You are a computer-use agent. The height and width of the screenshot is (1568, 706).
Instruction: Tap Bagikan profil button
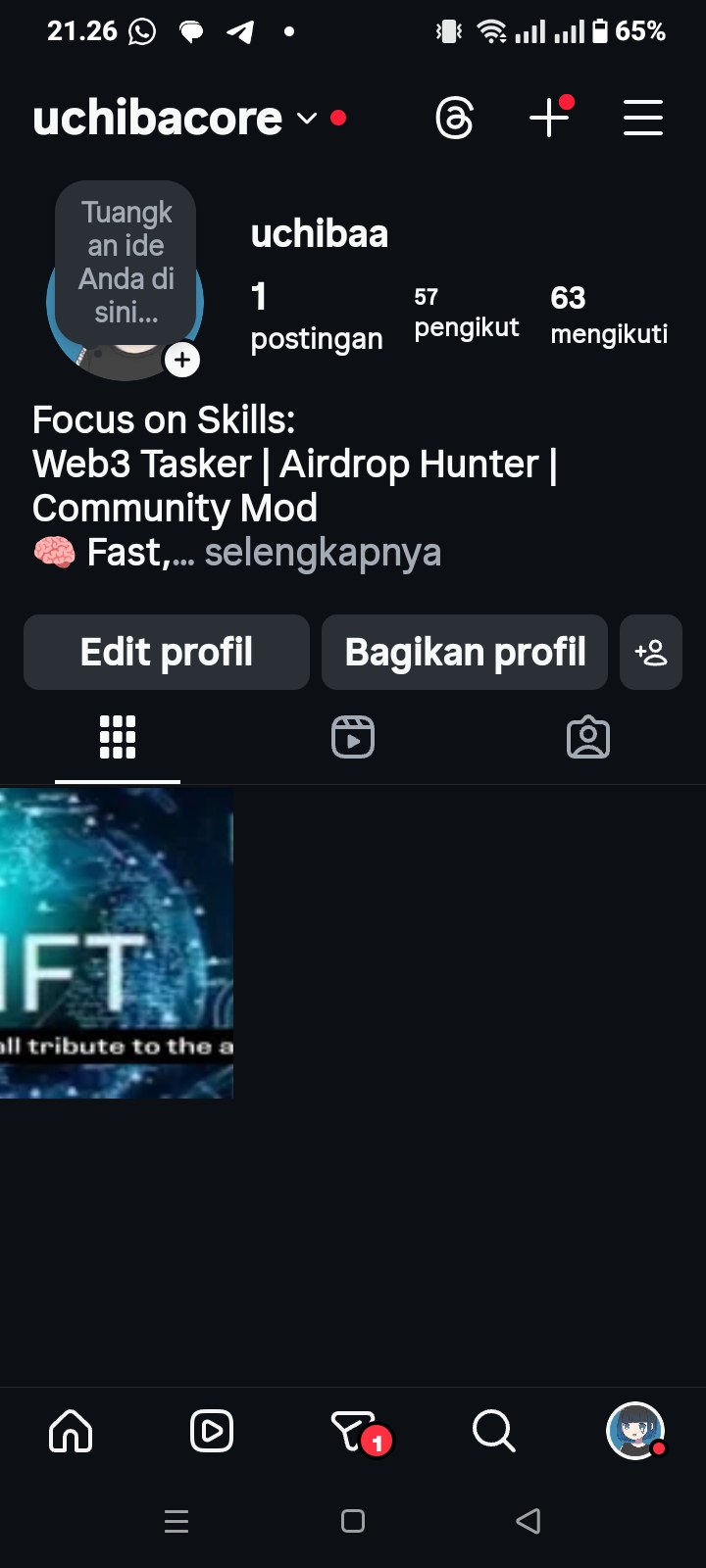tap(465, 653)
